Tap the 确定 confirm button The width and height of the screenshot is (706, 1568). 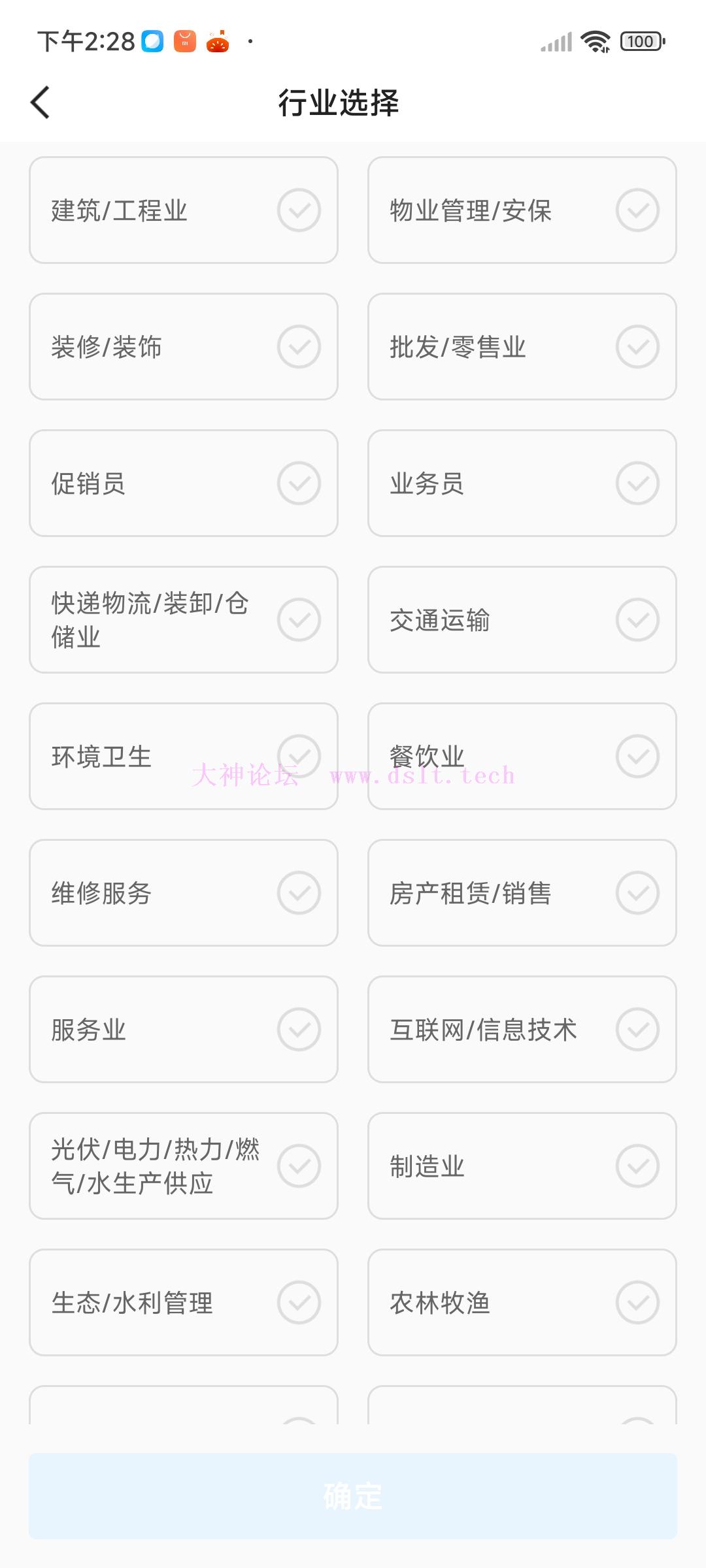coord(353,1496)
